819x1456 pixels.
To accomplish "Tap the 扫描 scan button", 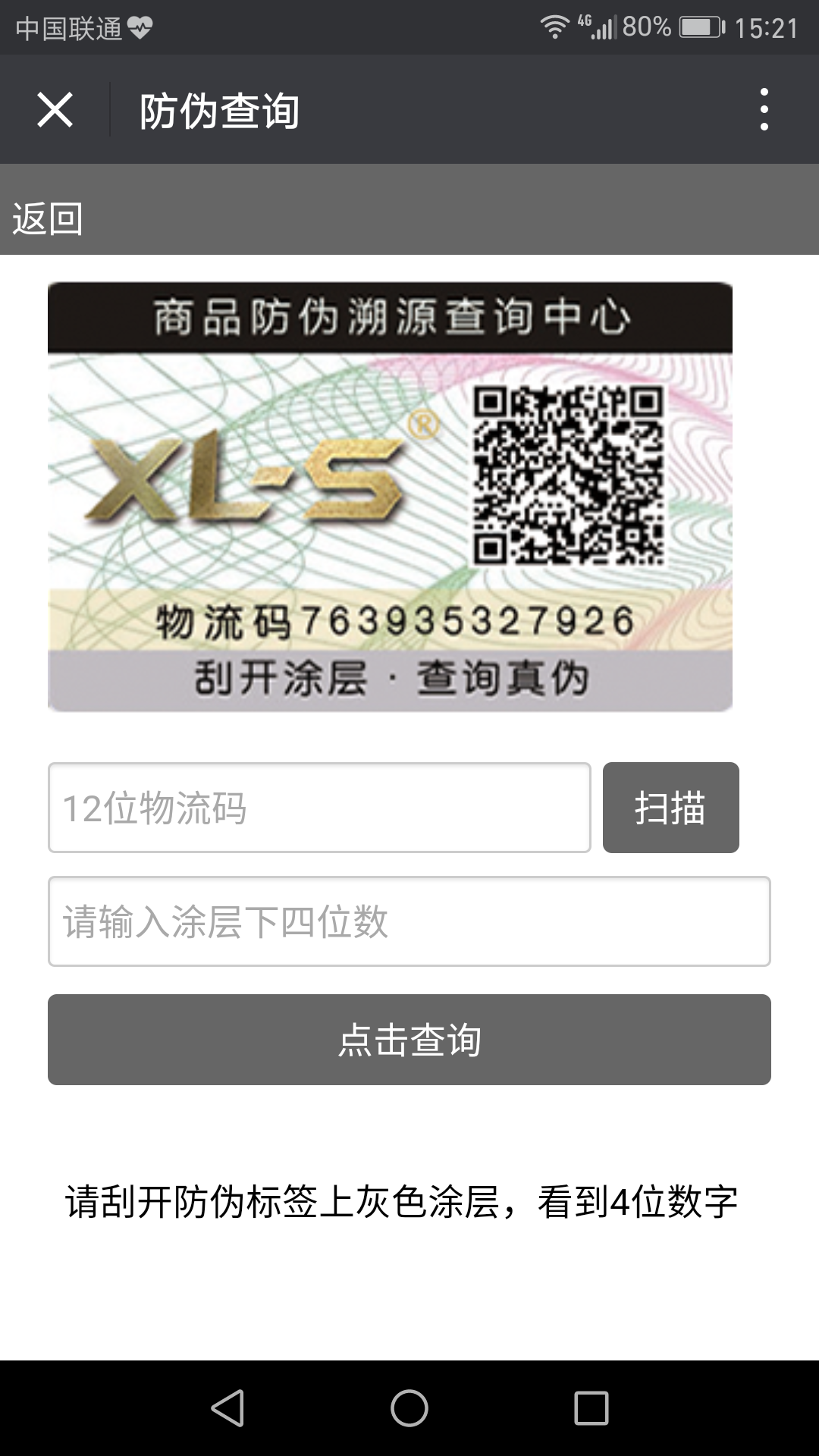I will click(671, 808).
